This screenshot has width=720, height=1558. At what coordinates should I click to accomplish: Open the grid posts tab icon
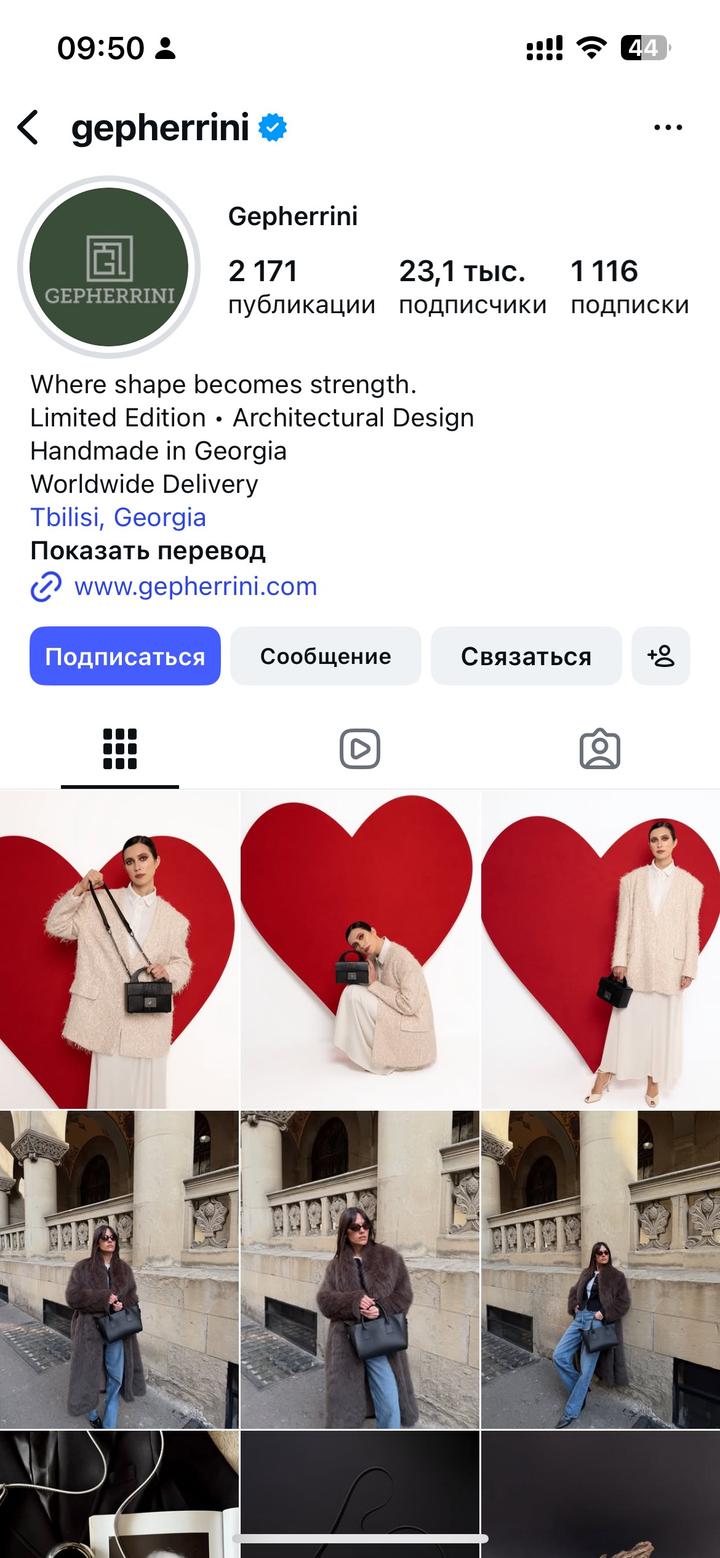coord(119,748)
